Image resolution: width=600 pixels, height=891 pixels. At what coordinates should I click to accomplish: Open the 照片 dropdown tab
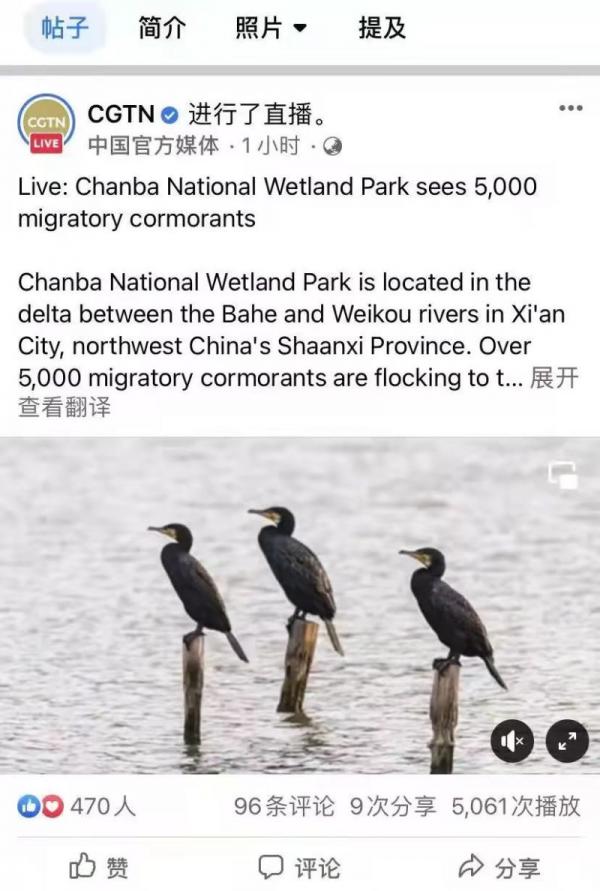[x=270, y=28]
